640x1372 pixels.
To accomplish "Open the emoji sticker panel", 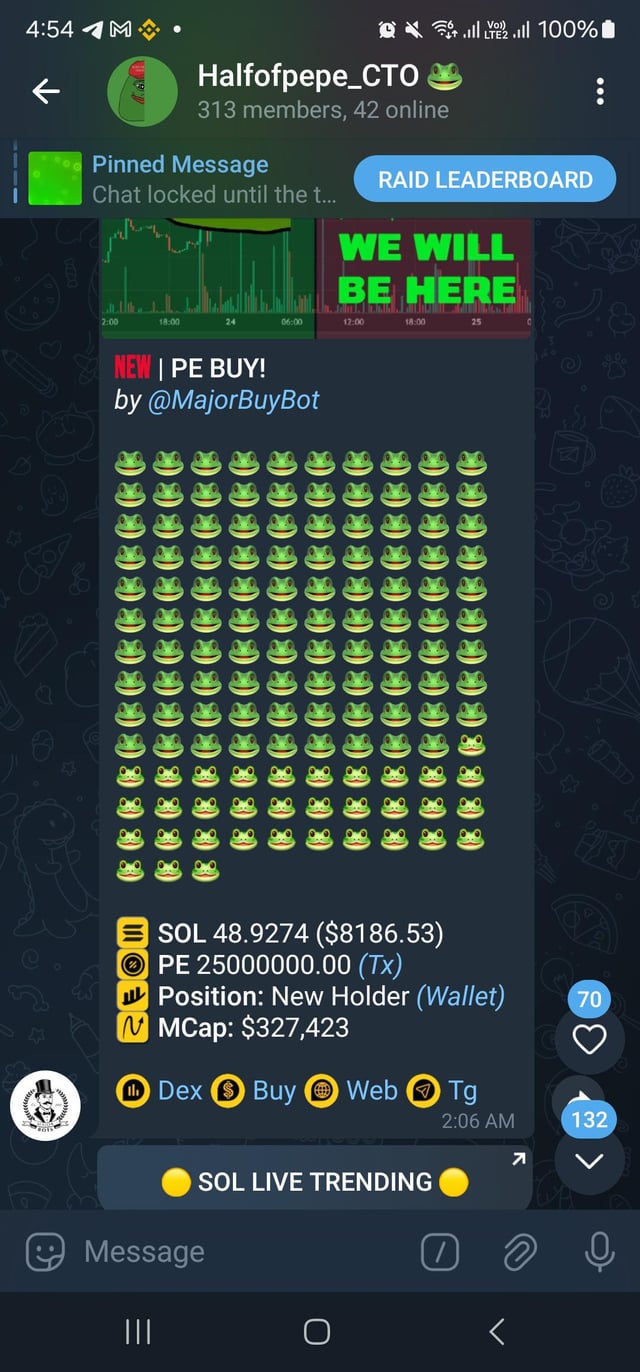I will 45,1252.
